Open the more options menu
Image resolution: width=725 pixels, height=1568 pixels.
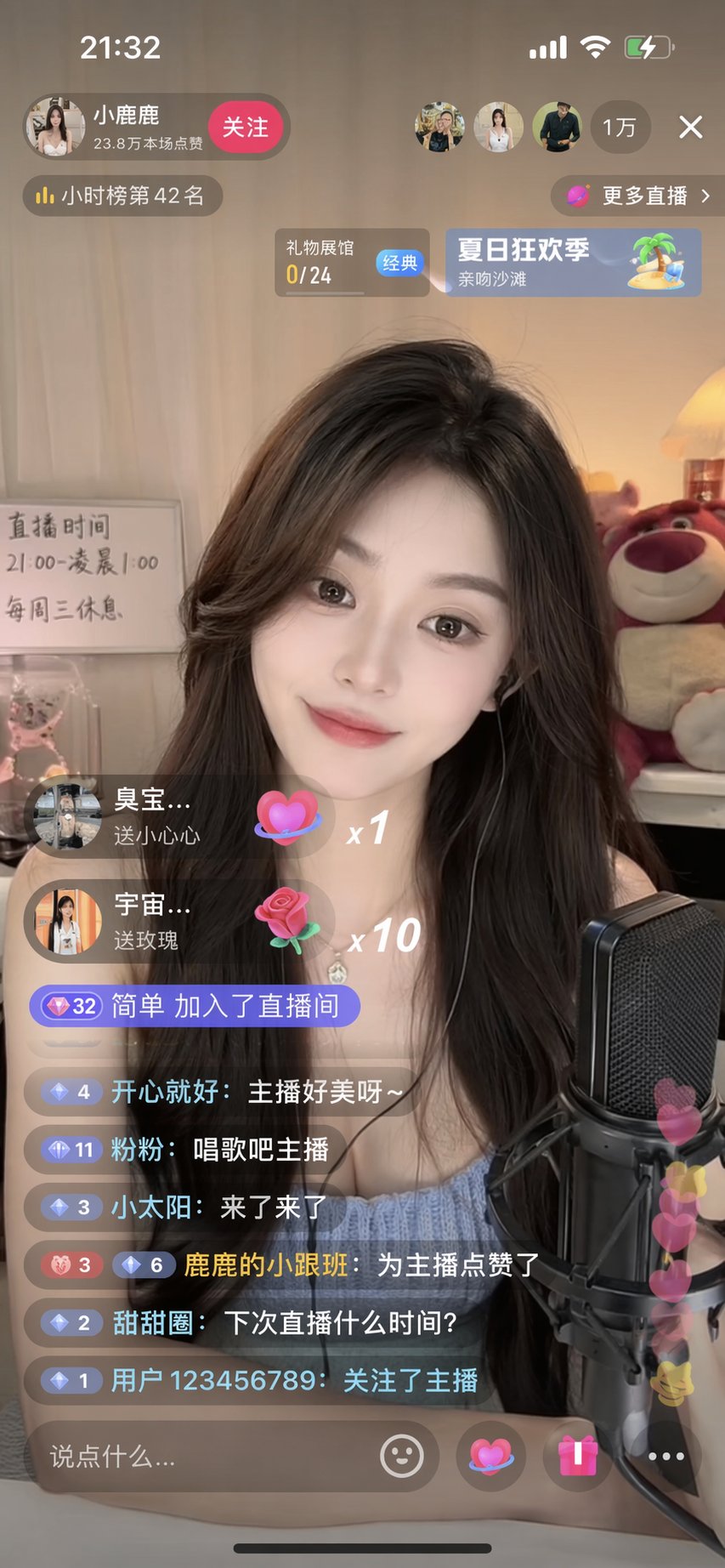666,1457
